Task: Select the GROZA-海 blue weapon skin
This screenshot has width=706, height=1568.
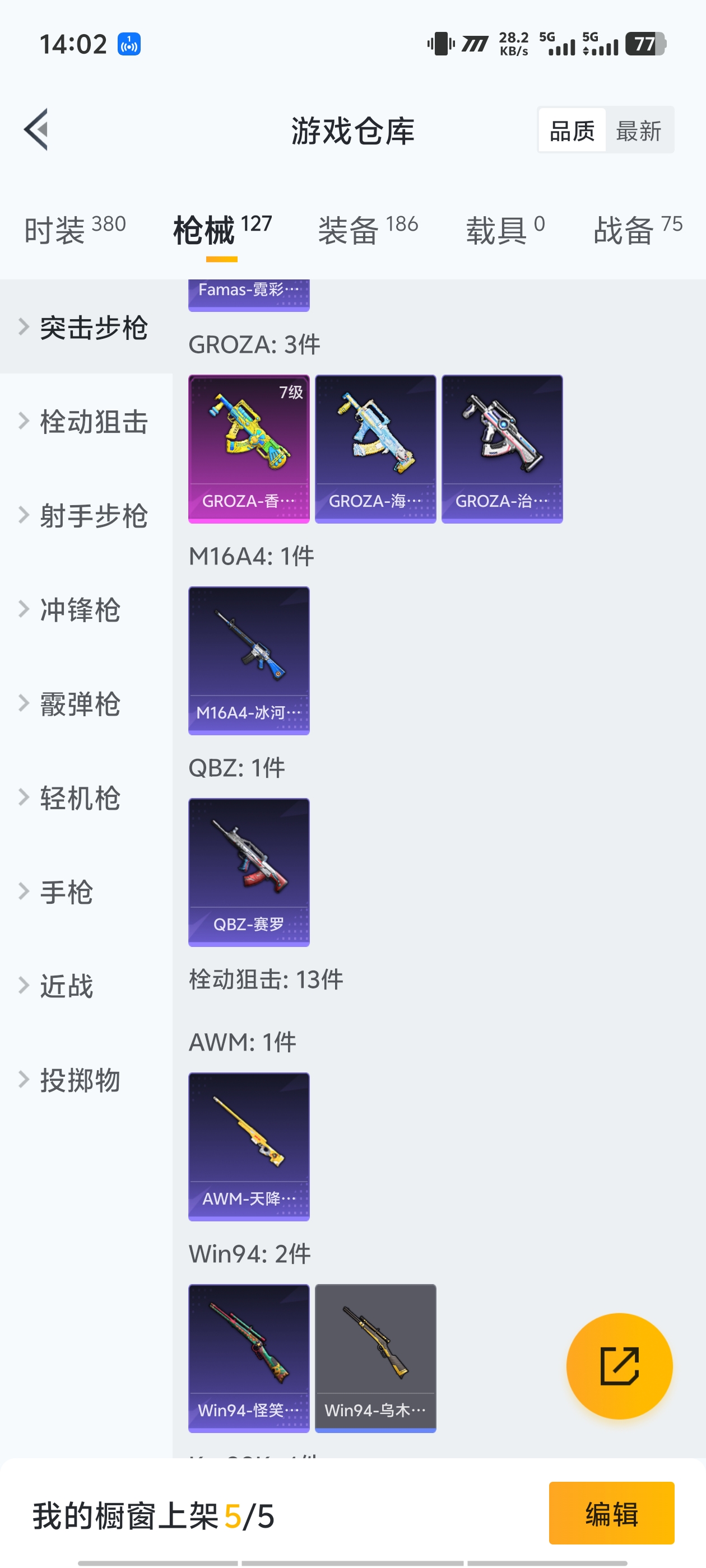Action: tap(375, 447)
